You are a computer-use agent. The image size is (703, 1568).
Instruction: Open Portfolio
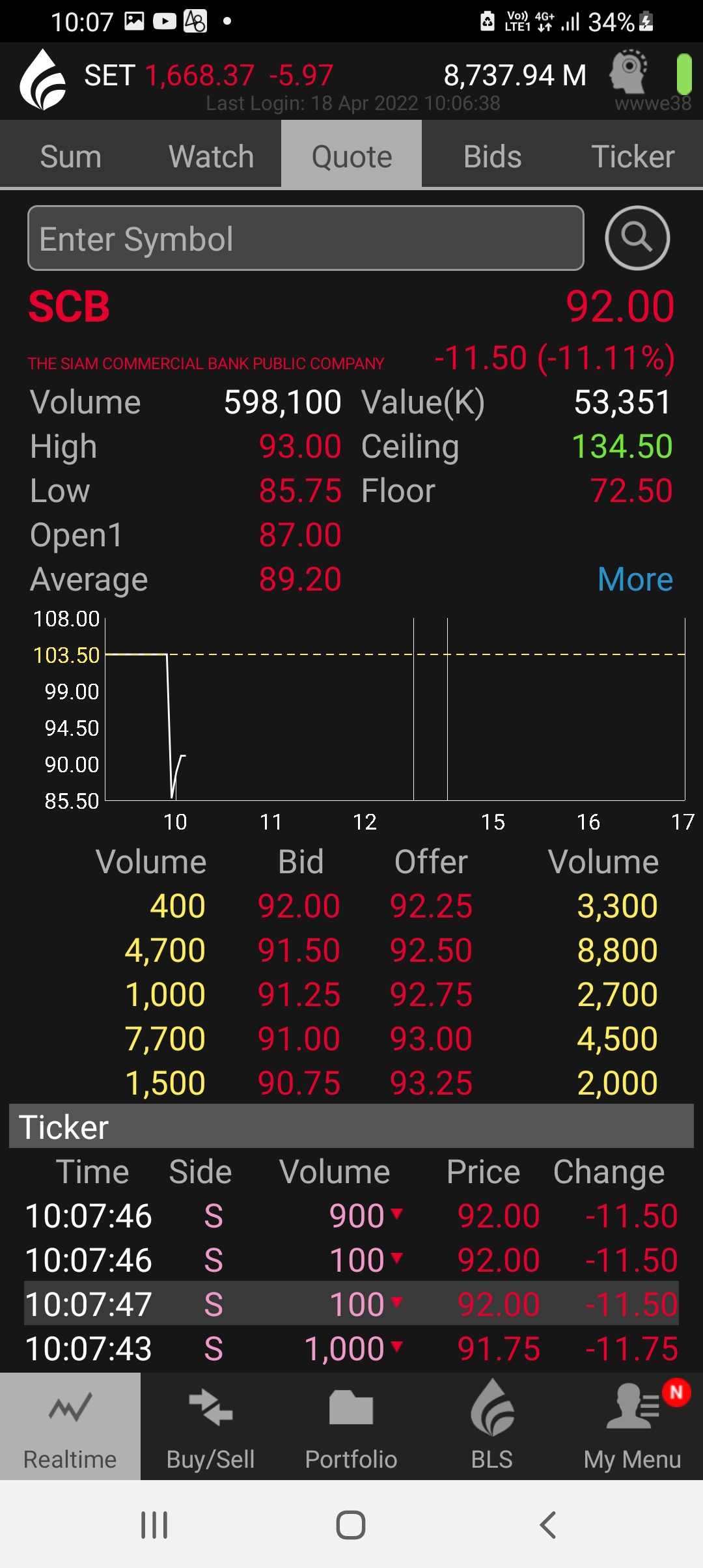click(351, 1426)
